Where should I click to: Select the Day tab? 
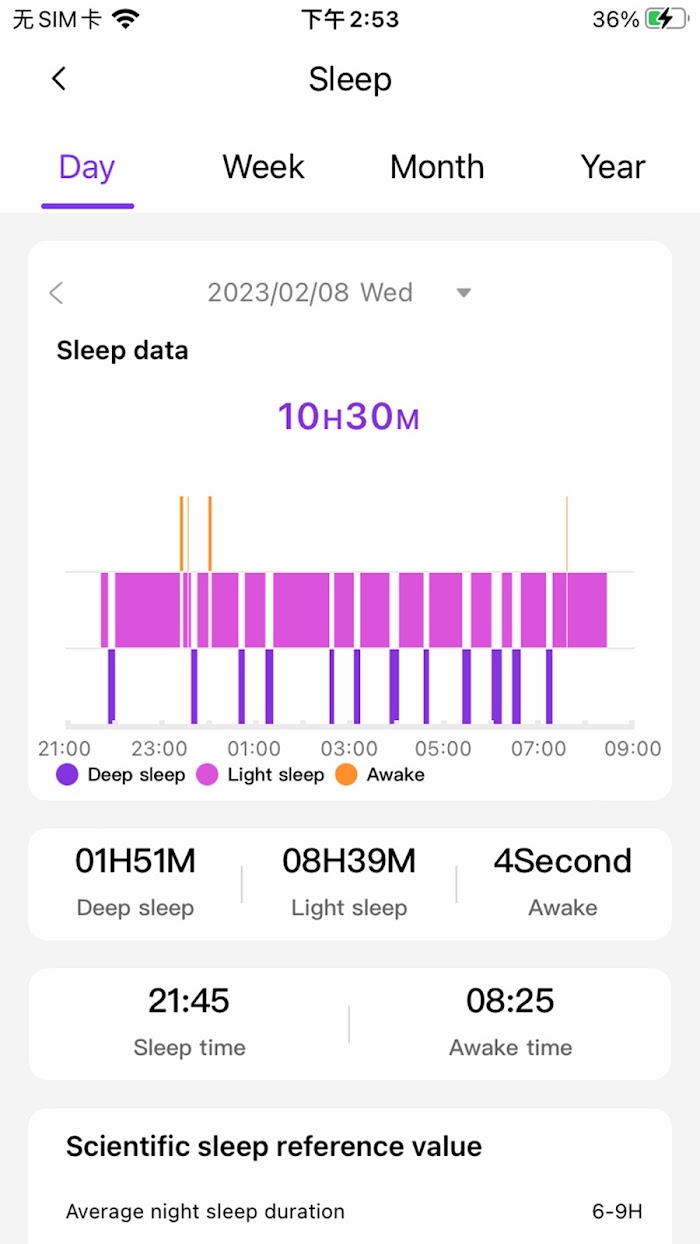coord(87,167)
